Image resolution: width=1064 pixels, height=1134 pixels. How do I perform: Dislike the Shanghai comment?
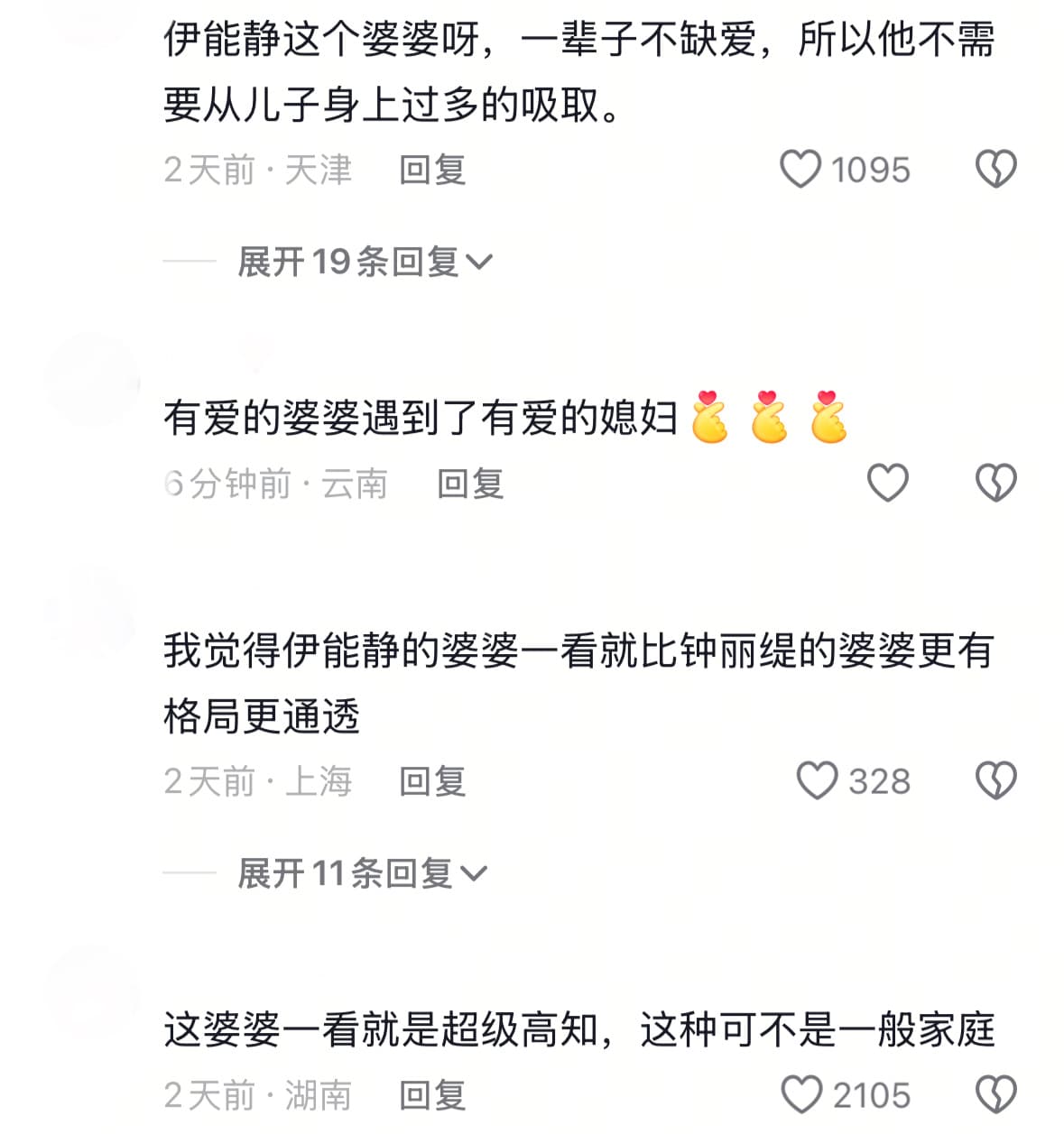click(995, 781)
